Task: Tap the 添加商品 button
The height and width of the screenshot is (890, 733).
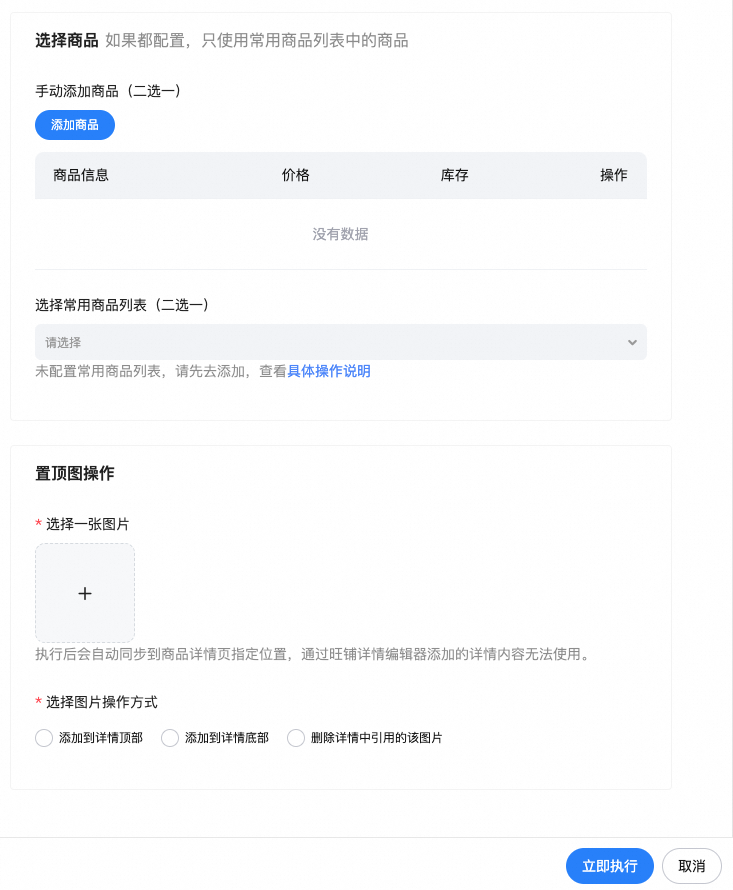Action: pos(75,125)
